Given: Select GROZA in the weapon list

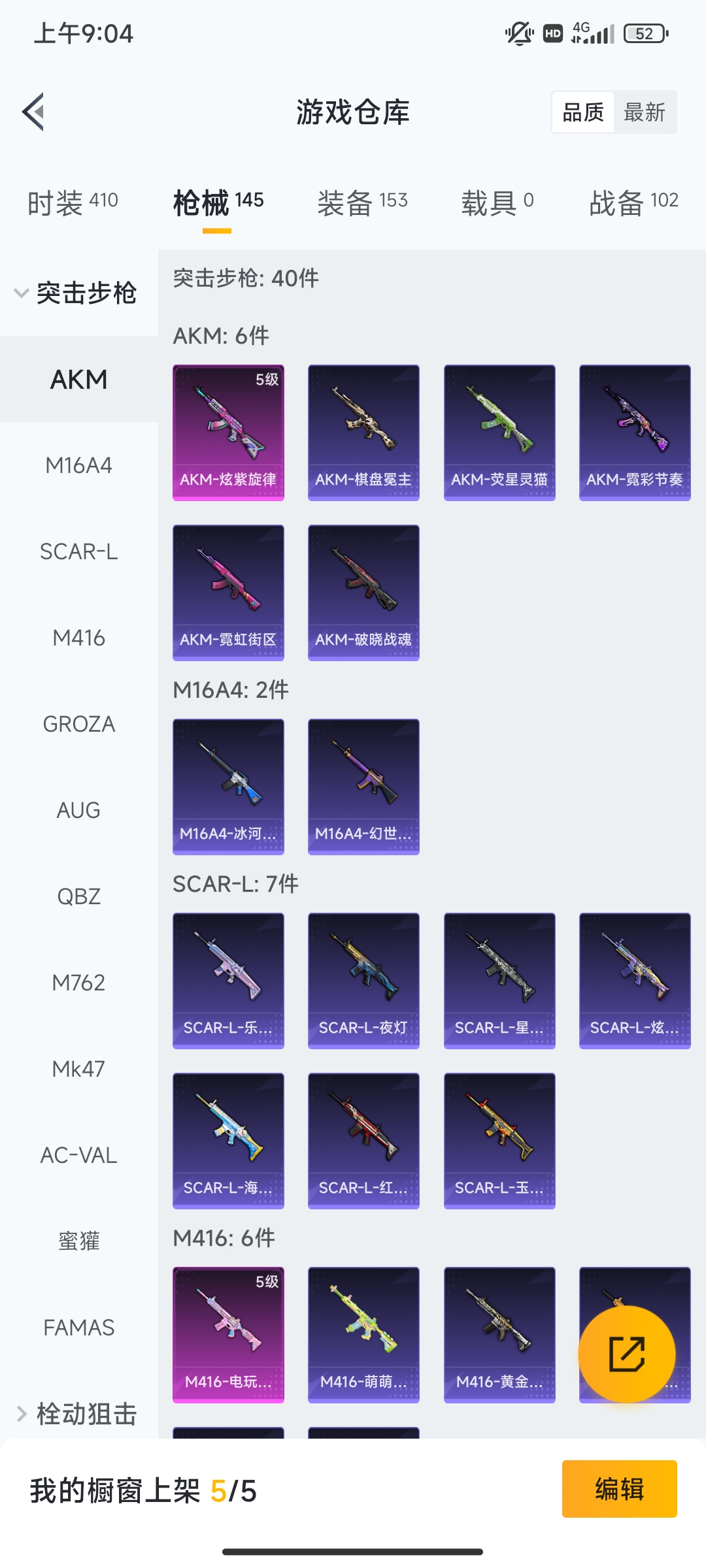Looking at the screenshot, I should (x=78, y=724).
